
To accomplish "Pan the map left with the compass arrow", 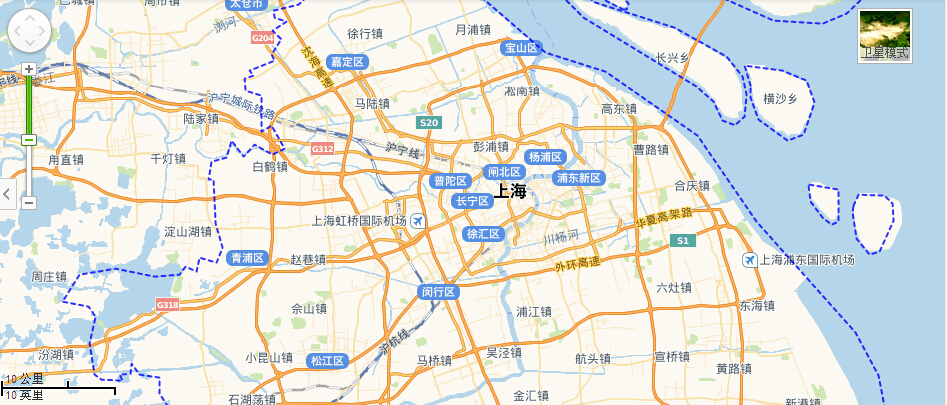I will pyautogui.click(x=14, y=31).
